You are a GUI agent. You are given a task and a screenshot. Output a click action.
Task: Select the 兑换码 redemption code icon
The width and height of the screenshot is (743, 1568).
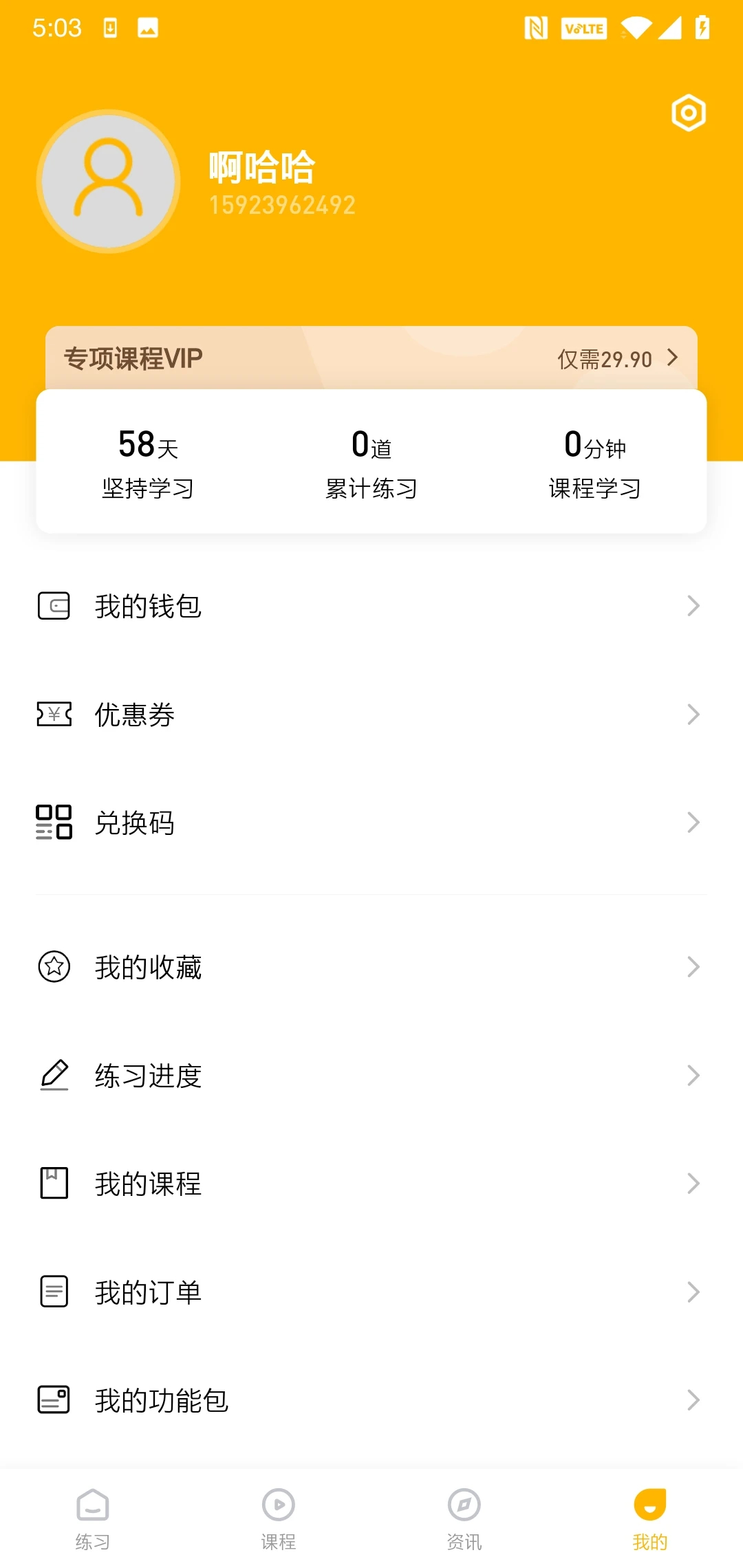54,823
